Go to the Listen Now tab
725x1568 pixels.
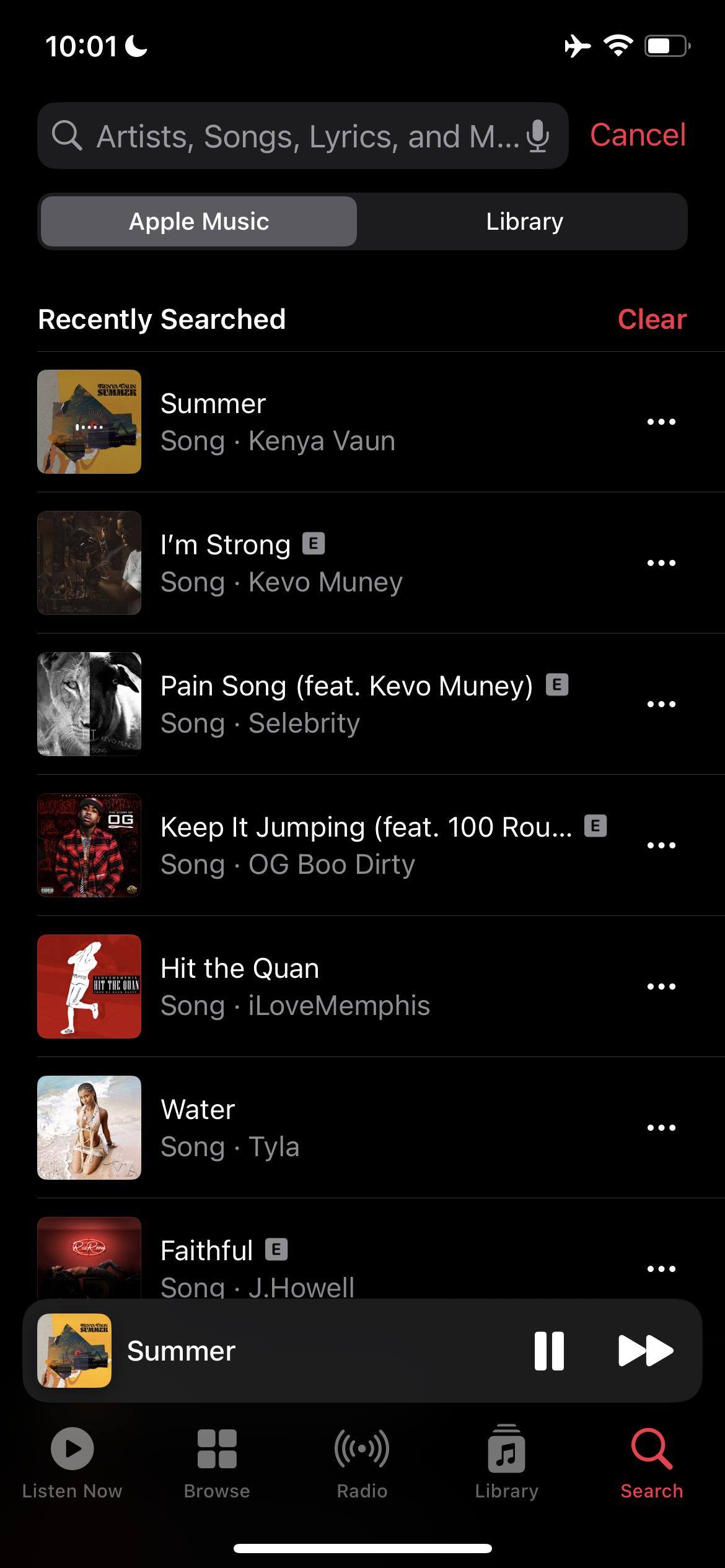[72, 1463]
